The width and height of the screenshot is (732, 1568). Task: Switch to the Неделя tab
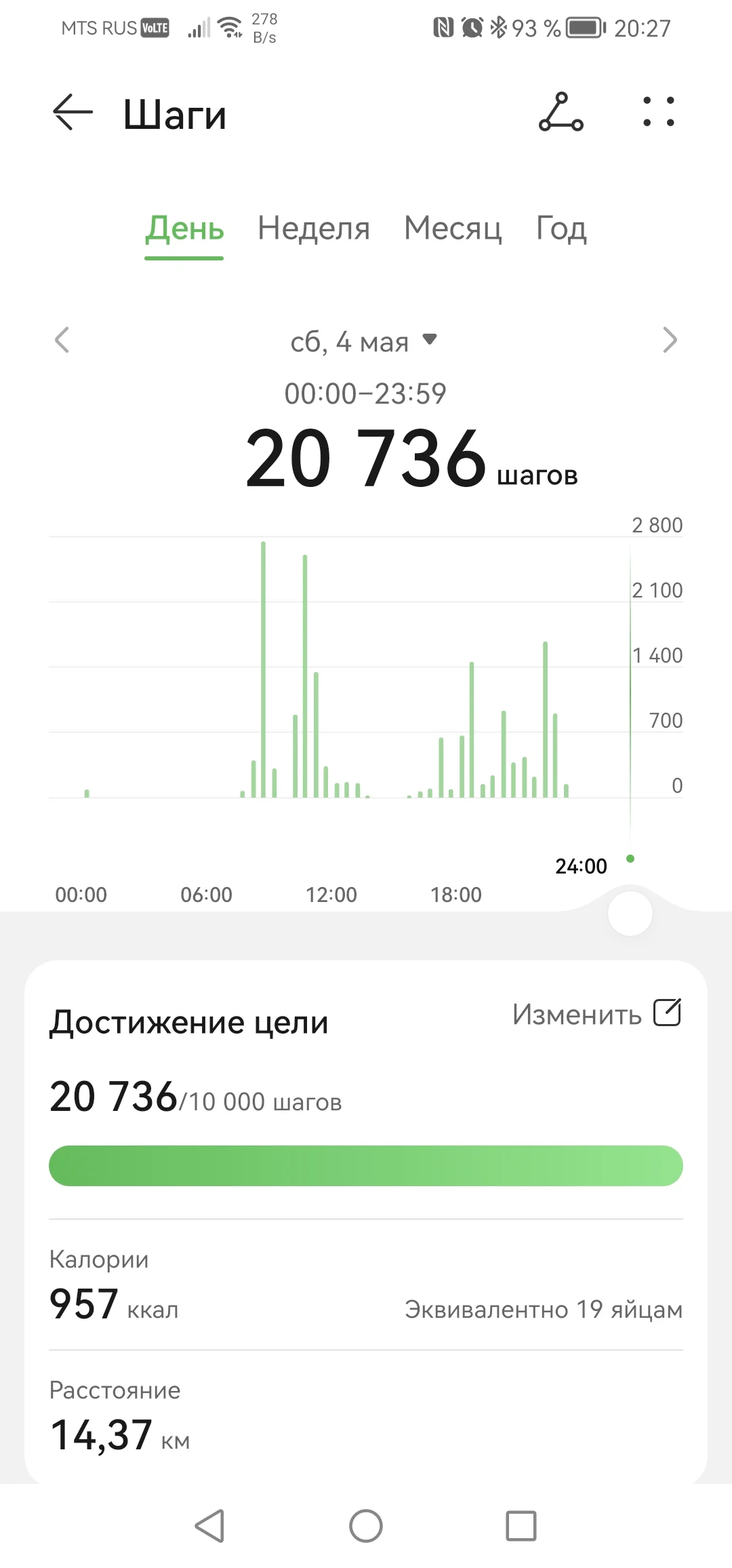click(x=314, y=229)
